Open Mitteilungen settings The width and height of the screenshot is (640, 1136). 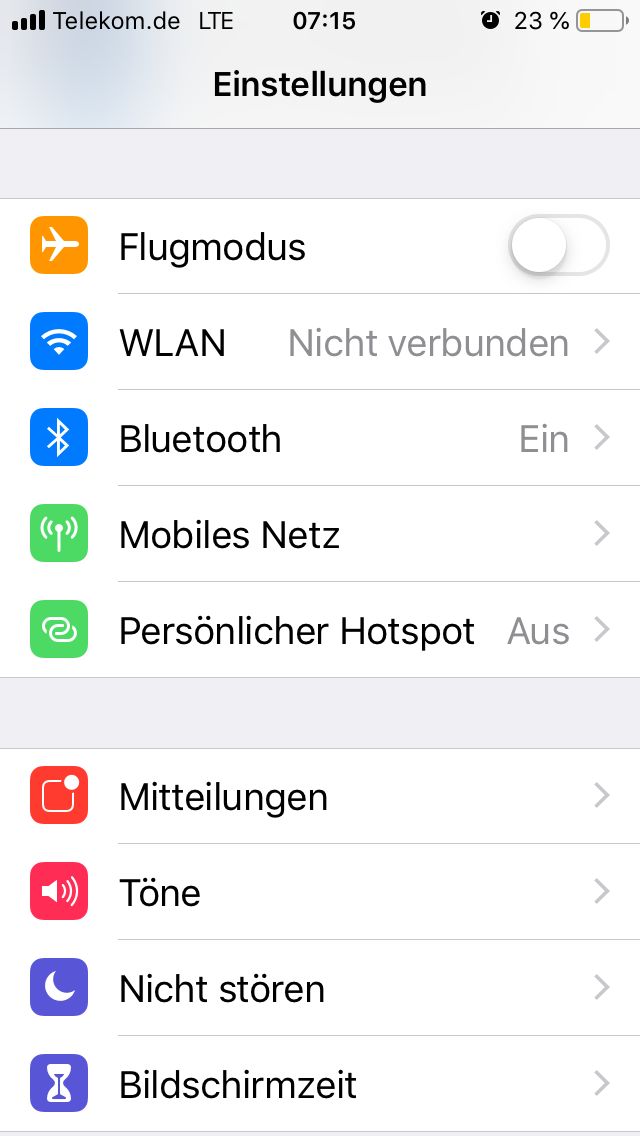320,797
